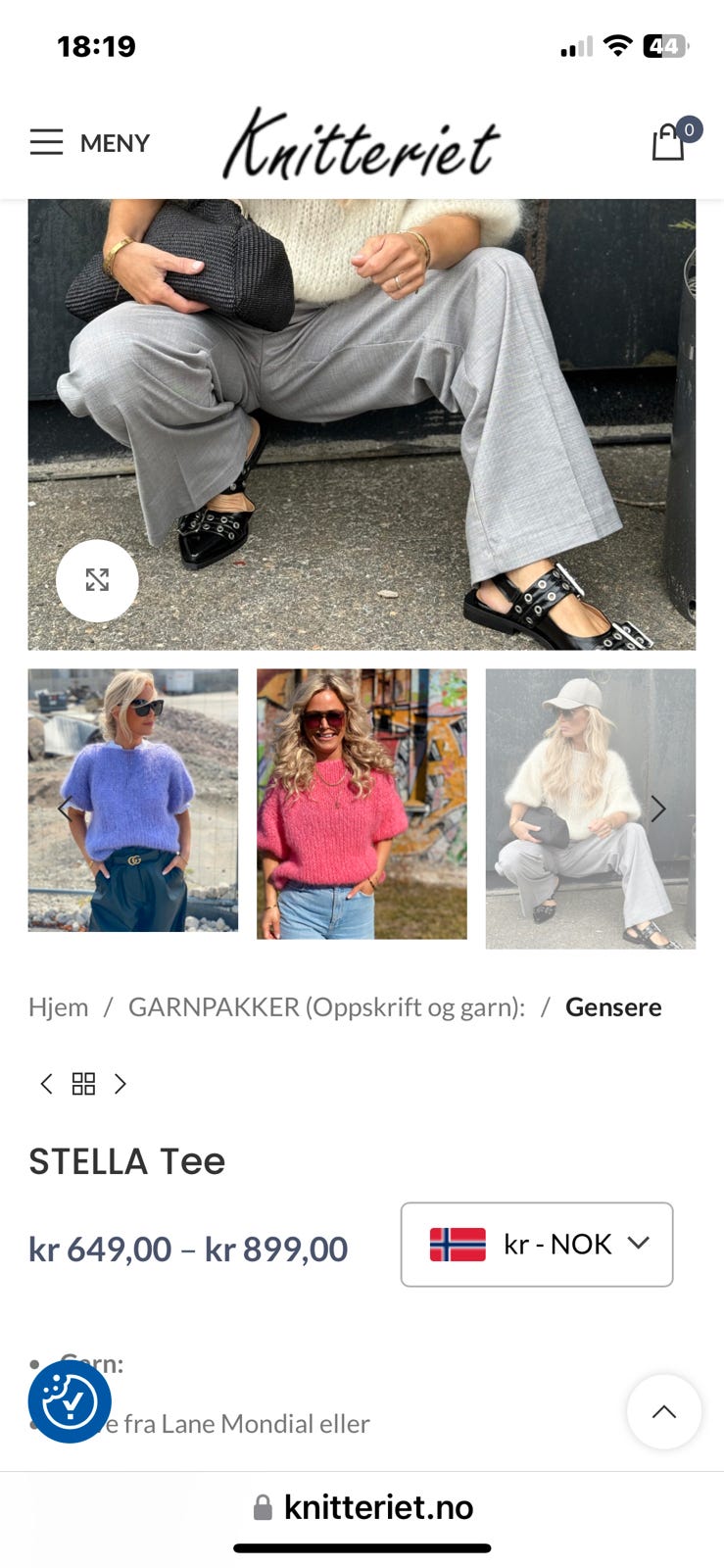Click the scroll-to-top chevron button
This screenshot has height=1568, width=724.
coord(663,1411)
